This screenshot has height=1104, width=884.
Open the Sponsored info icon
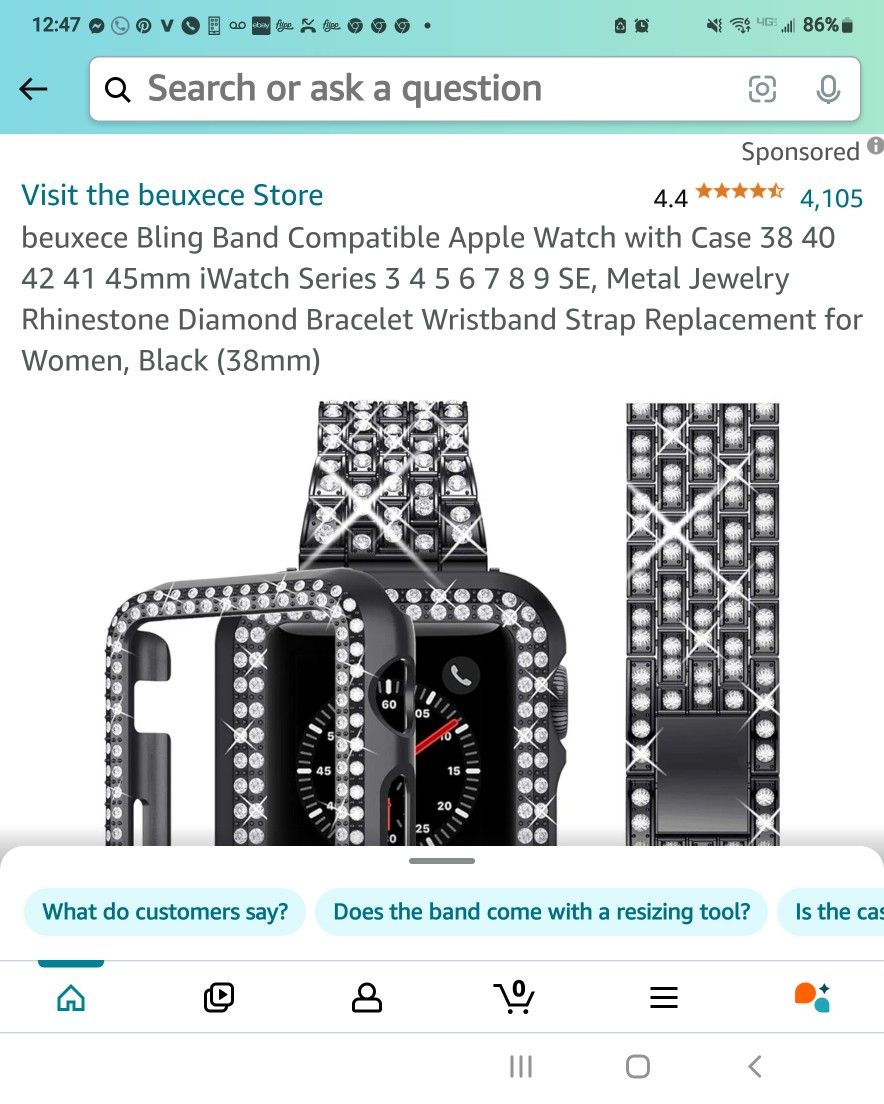(875, 146)
